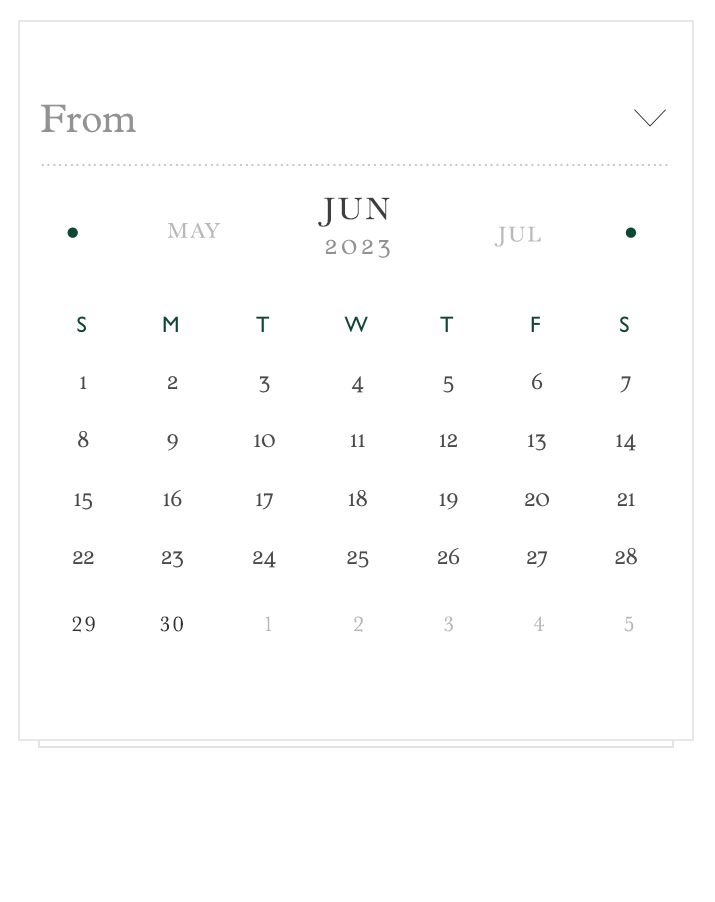Choose June 20 as the date

pyautogui.click(x=537, y=499)
